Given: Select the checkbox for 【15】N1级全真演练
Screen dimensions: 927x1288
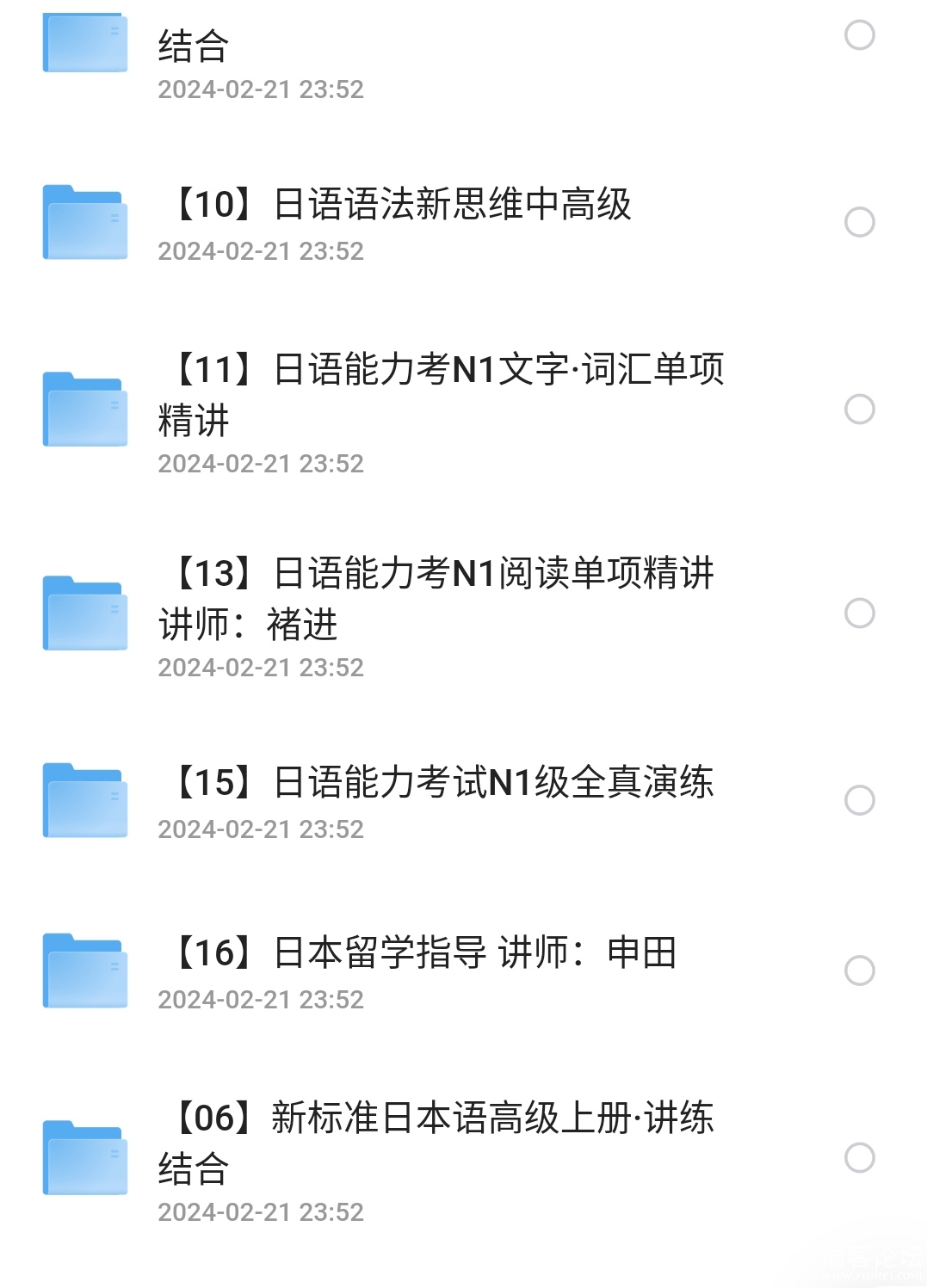Looking at the screenshot, I should point(859,800).
